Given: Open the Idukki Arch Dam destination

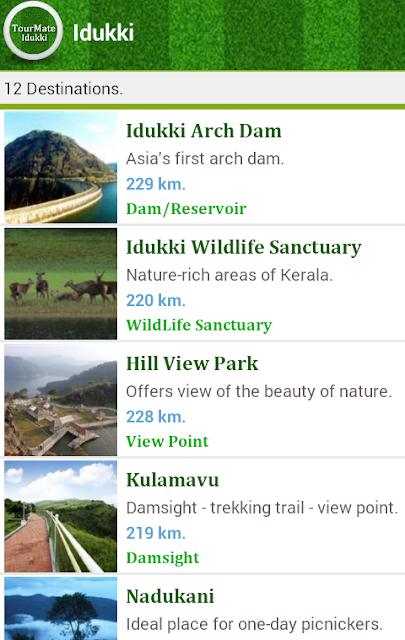Looking at the screenshot, I should [x=202, y=167].
